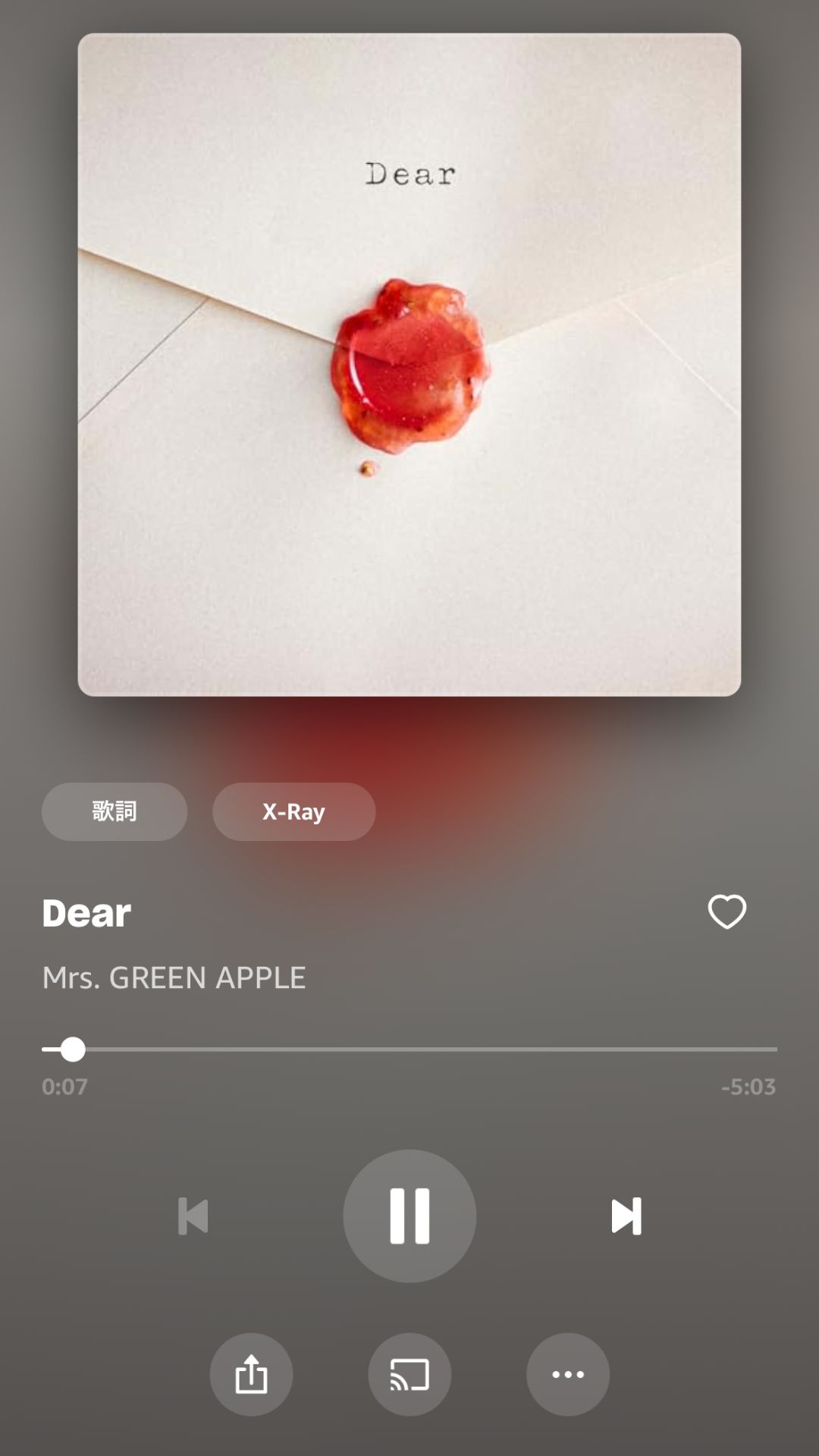Tap the elapsed time 0:07
This screenshot has height=1456, width=819.
[x=64, y=1087]
